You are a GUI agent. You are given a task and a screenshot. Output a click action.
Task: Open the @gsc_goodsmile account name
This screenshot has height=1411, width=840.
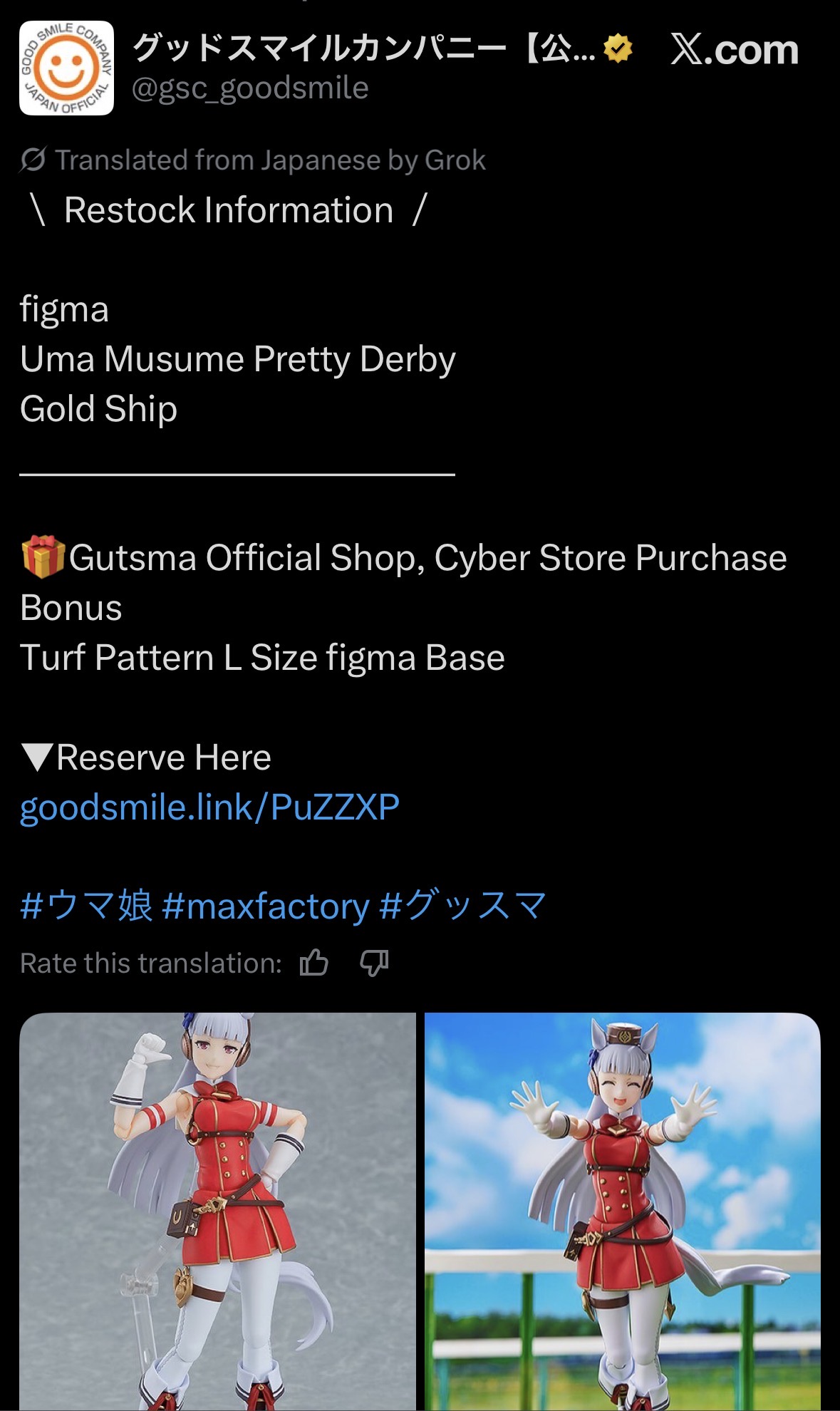tap(250, 88)
